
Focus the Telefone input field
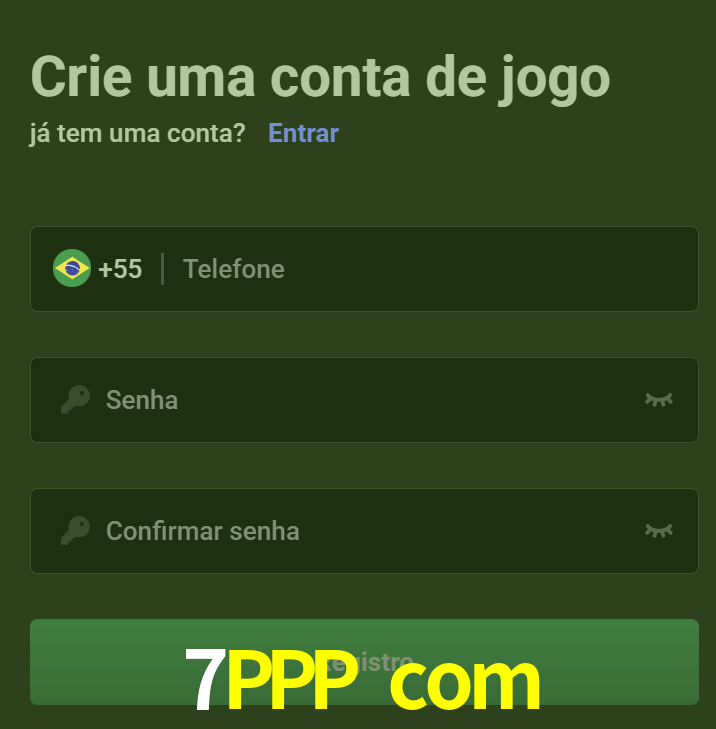pos(430,269)
